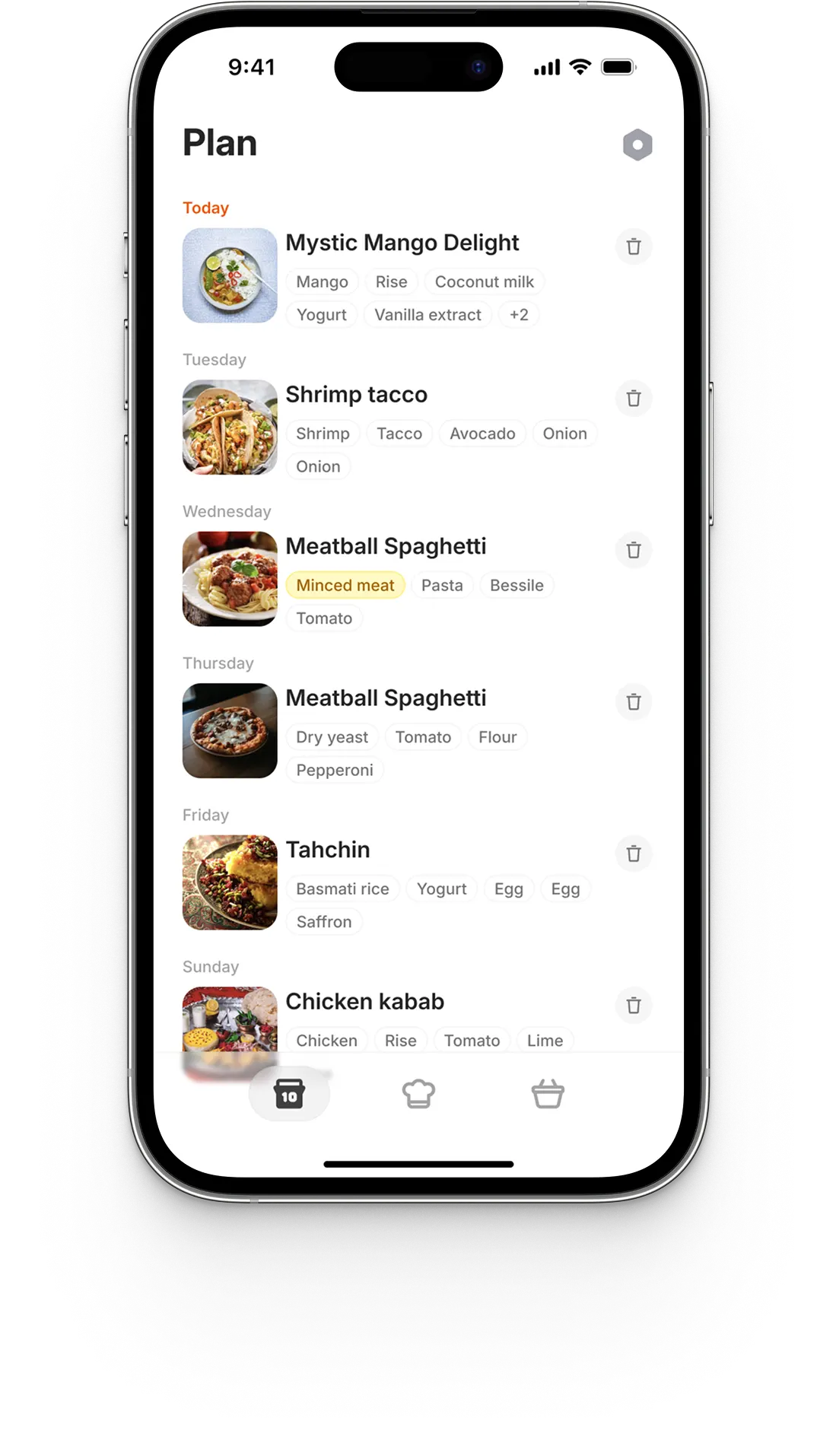Delete Thursday's Meatball Spaghetti meal
This screenshot has width=836, height=1456.
(x=633, y=701)
